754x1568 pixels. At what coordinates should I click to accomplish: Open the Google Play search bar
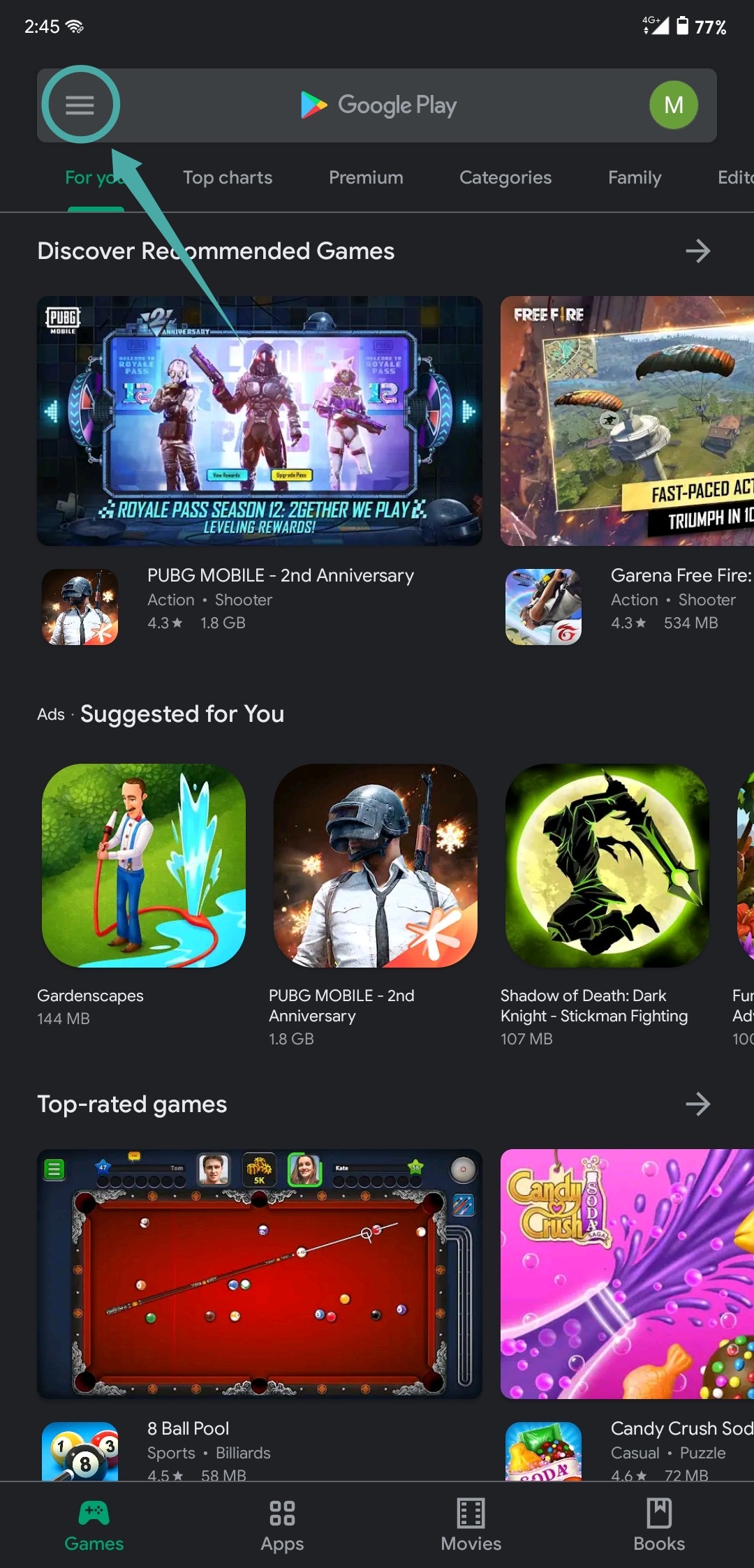378,105
